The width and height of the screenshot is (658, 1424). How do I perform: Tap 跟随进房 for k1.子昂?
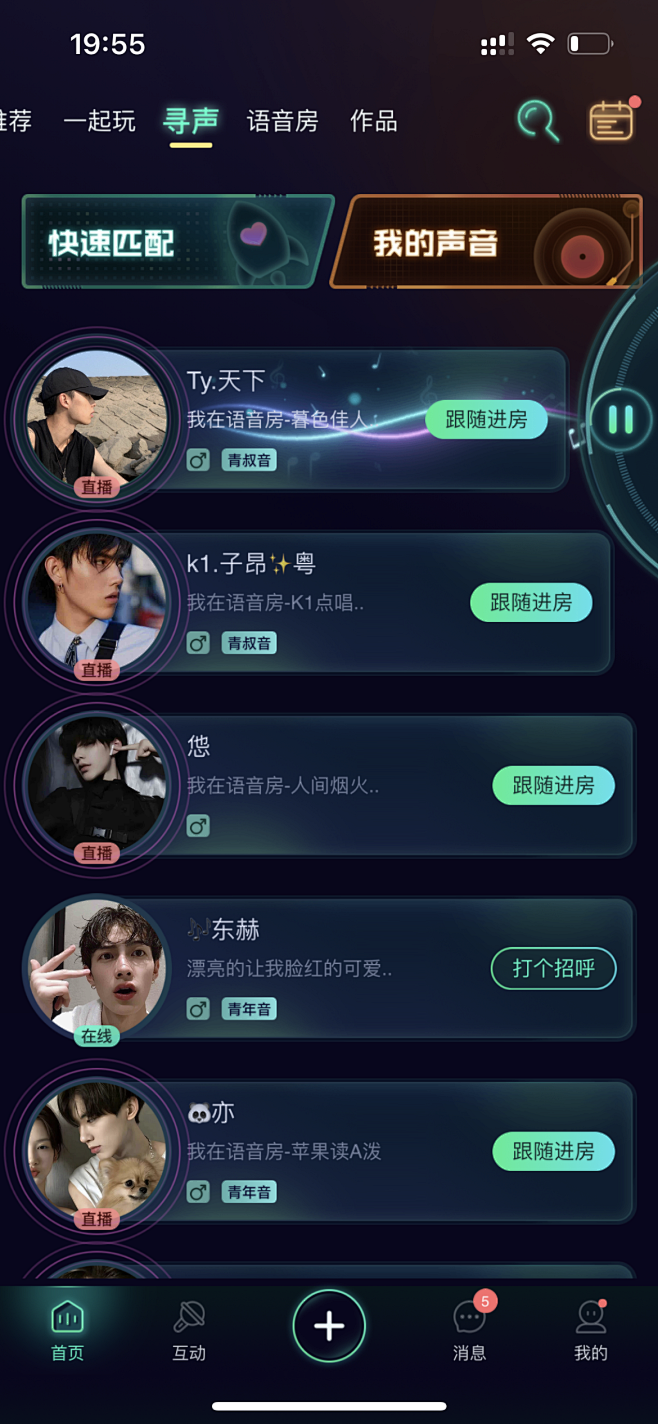tap(531, 603)
